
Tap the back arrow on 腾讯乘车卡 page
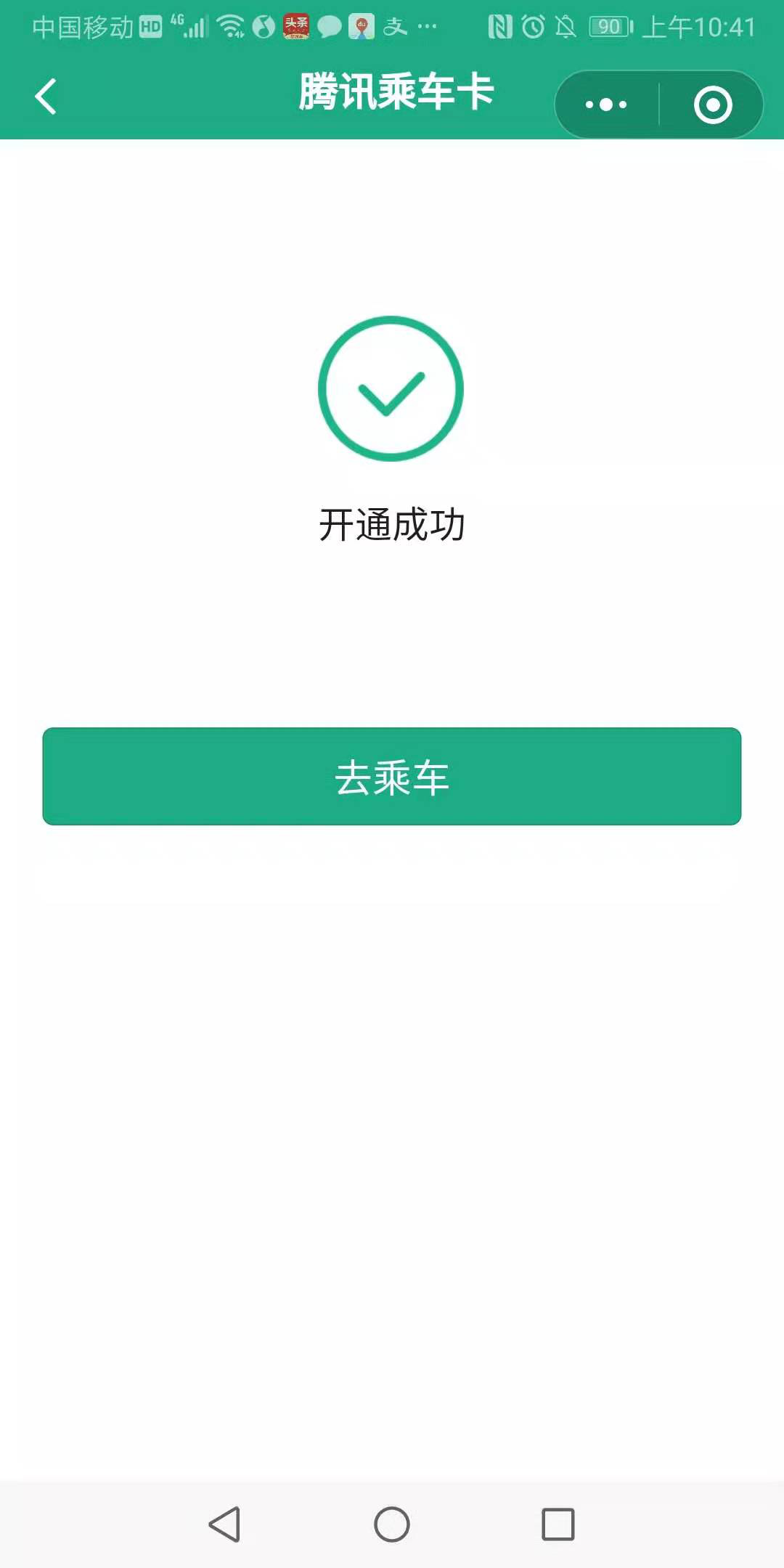click(46, 96)
